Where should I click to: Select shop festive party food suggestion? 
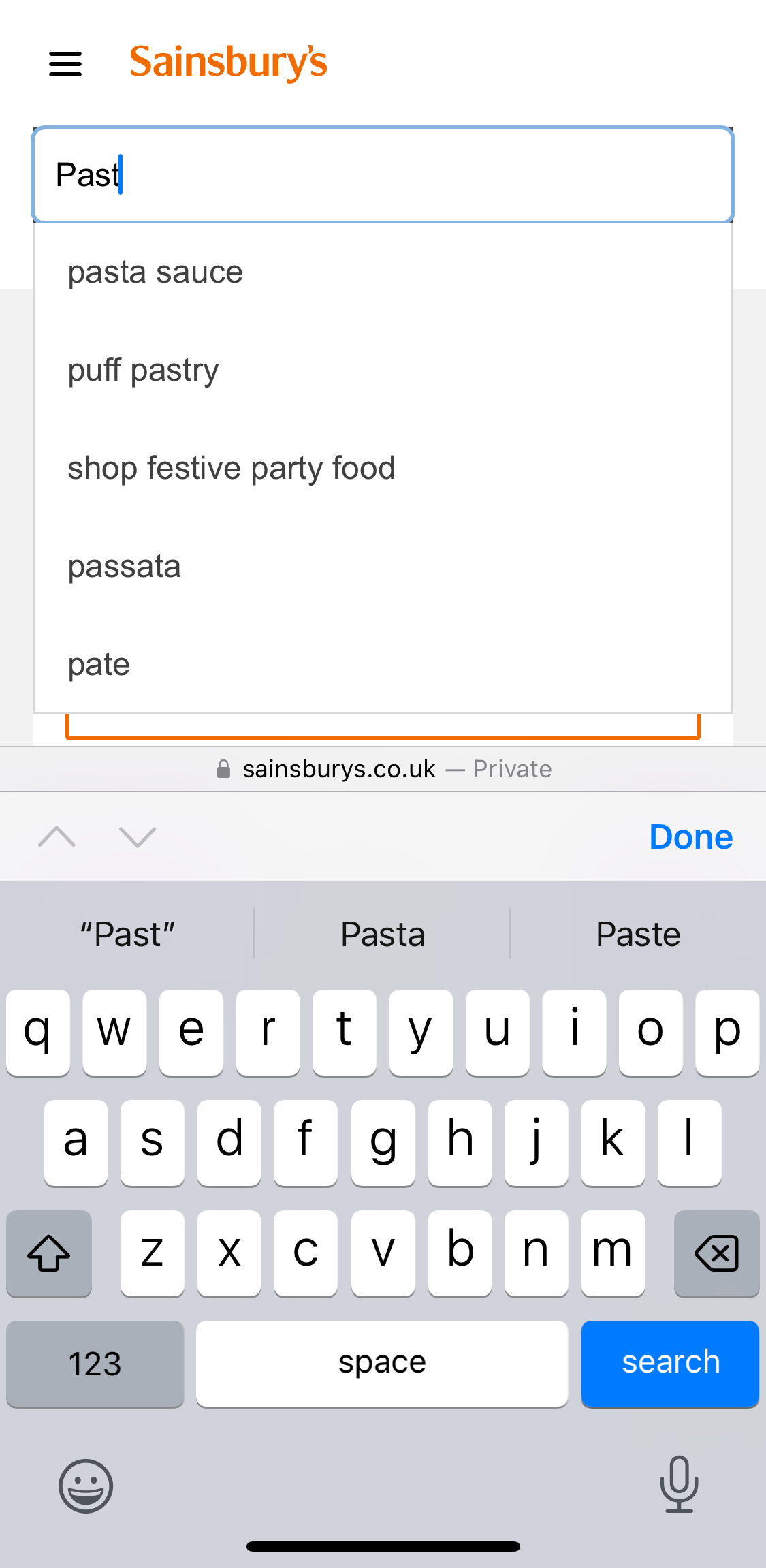[231, 468]
